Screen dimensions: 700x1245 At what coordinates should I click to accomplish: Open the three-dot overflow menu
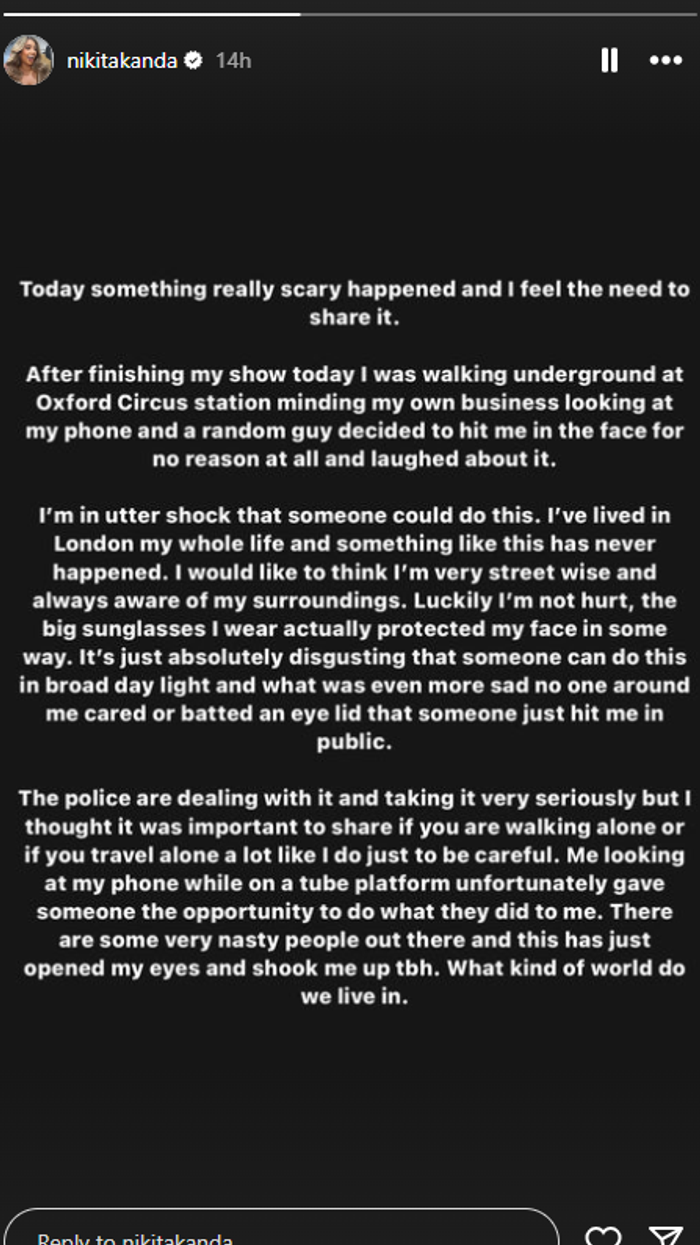point(665,60)
